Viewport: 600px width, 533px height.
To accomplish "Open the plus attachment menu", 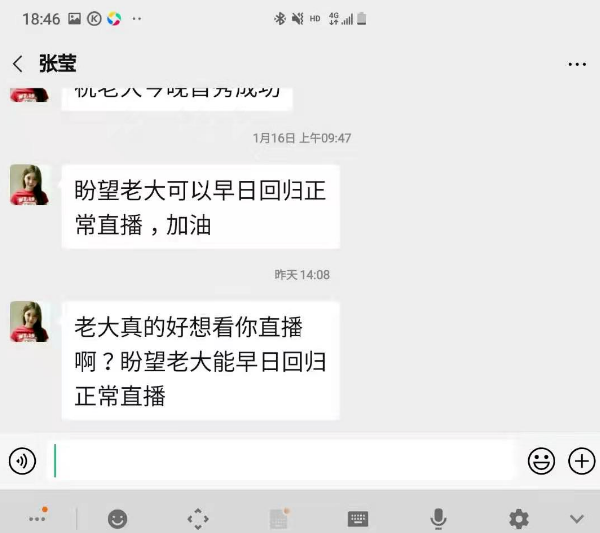I will [581, 461].
